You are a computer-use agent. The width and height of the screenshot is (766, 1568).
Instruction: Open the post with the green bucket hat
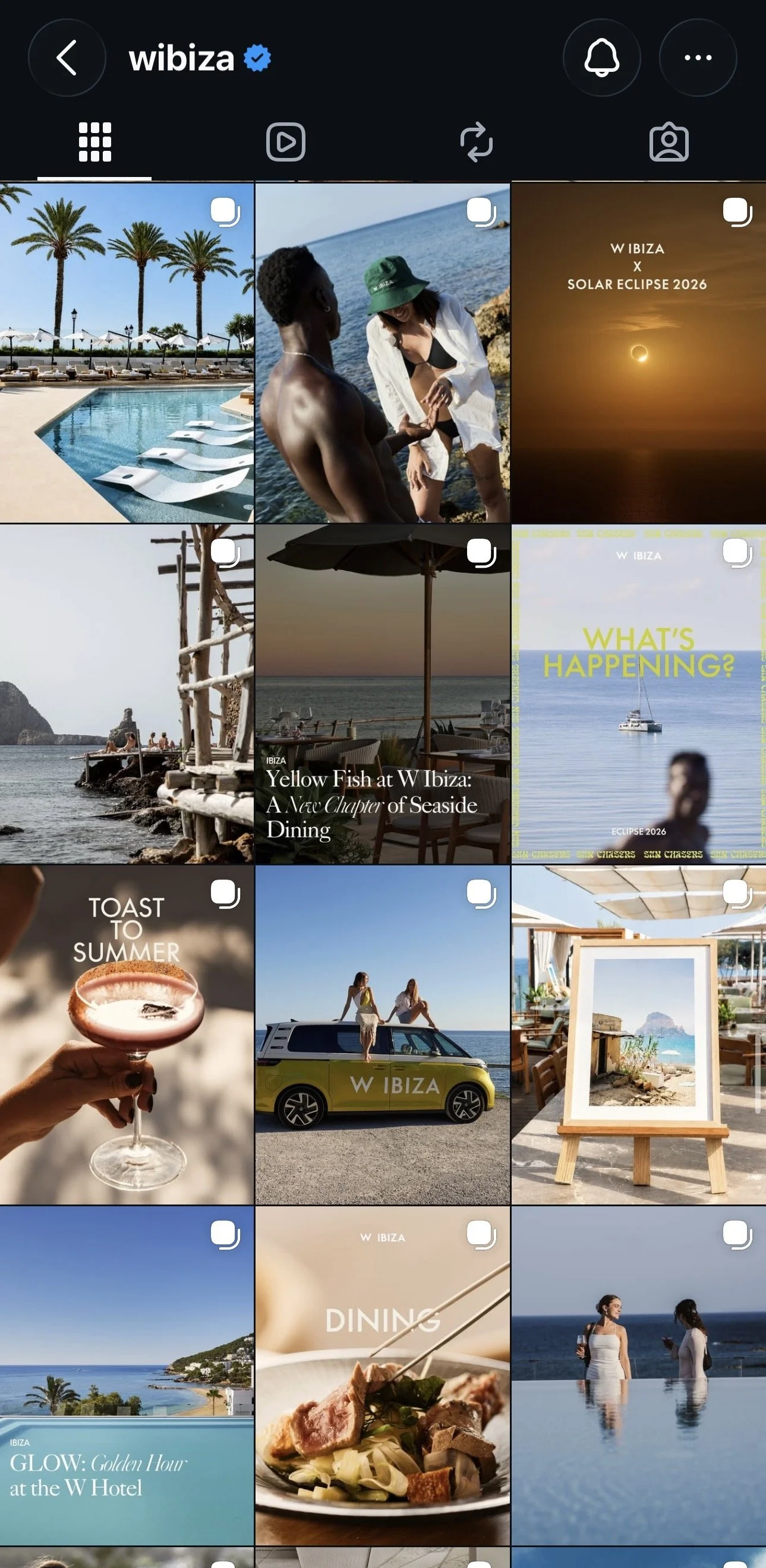point(382,352)
